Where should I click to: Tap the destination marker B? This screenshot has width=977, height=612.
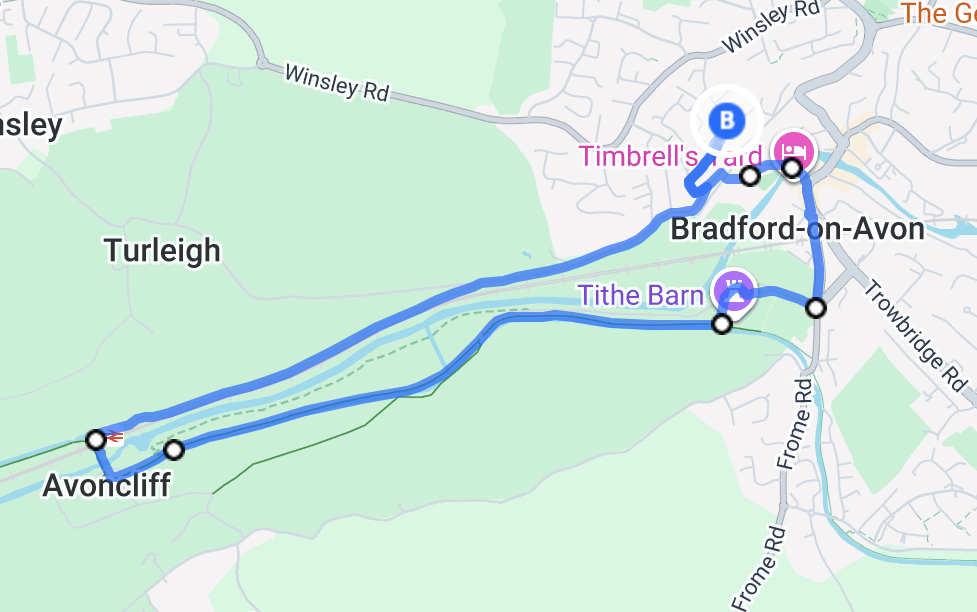(x=727, y=121)
